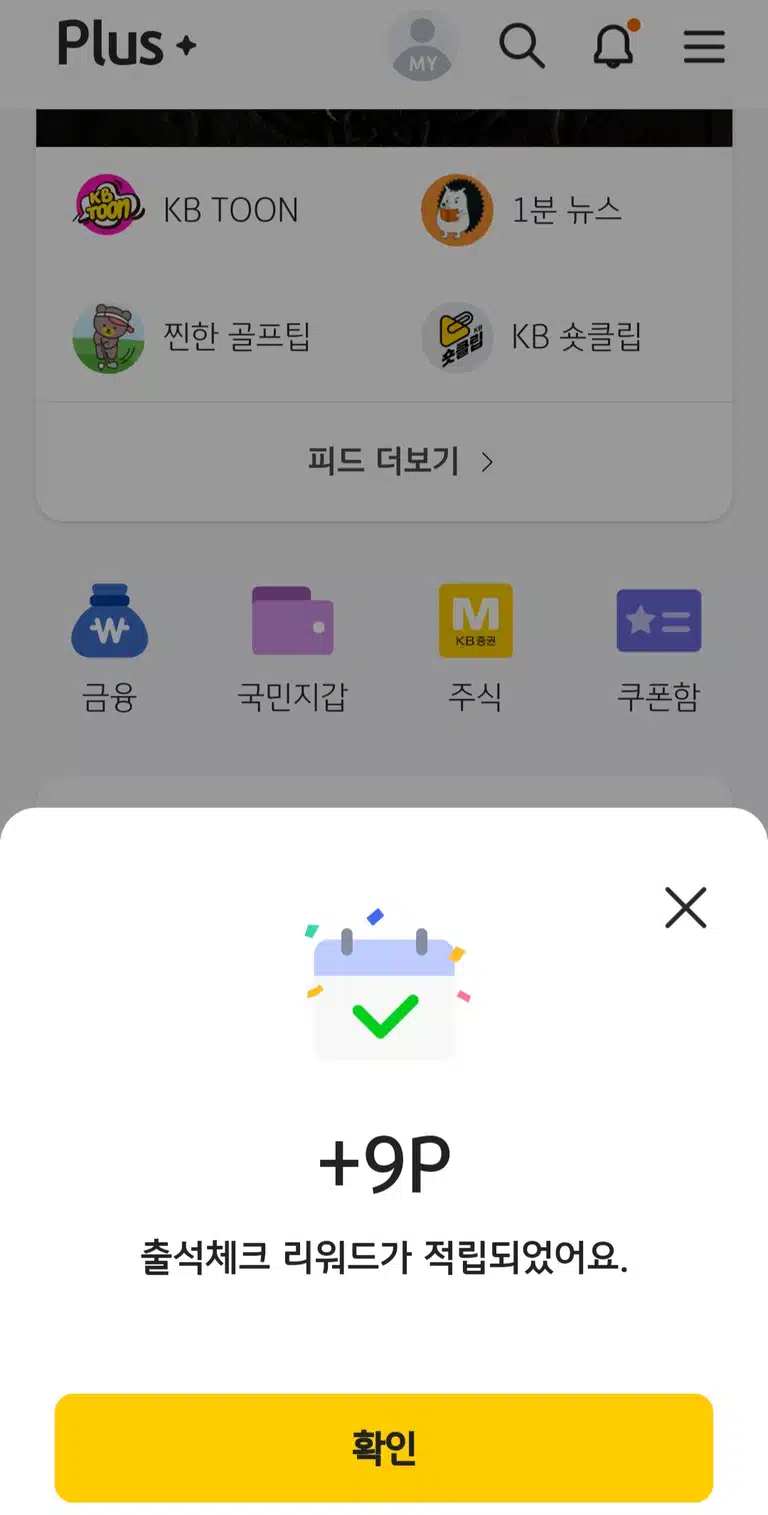768x1515 pixels.
Task: Open the 찐한 골프팁 feed
Action: click(192, 337)
